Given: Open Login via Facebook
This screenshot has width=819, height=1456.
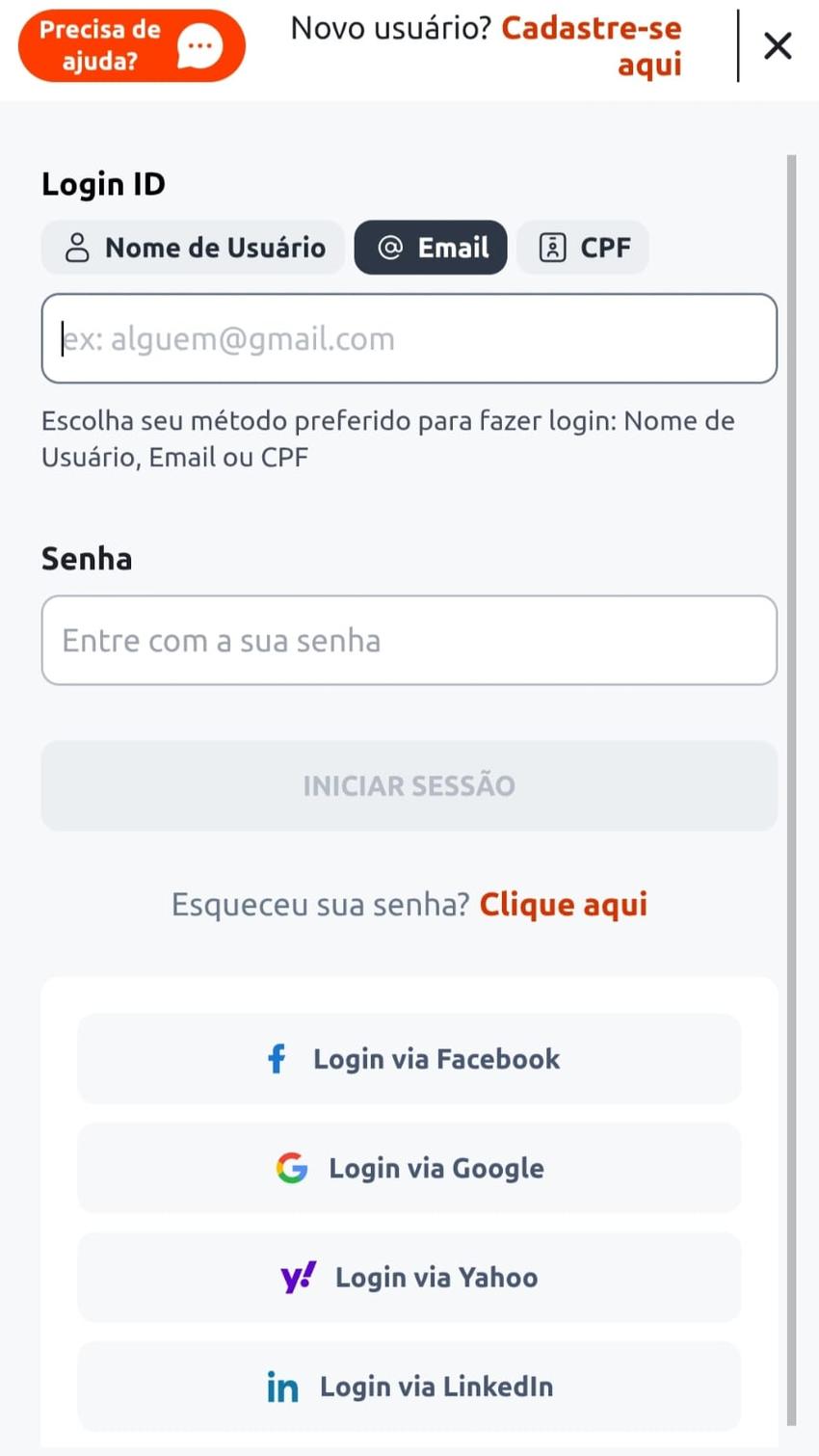Looking at the screenshot, I should tap(409, 1058).
